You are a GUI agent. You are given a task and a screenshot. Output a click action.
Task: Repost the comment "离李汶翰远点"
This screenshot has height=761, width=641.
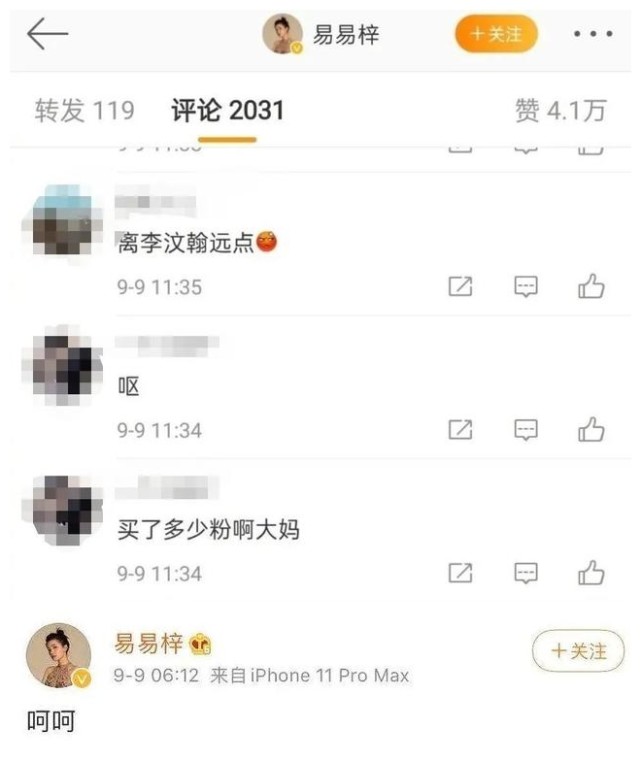[x=460, y=287]
